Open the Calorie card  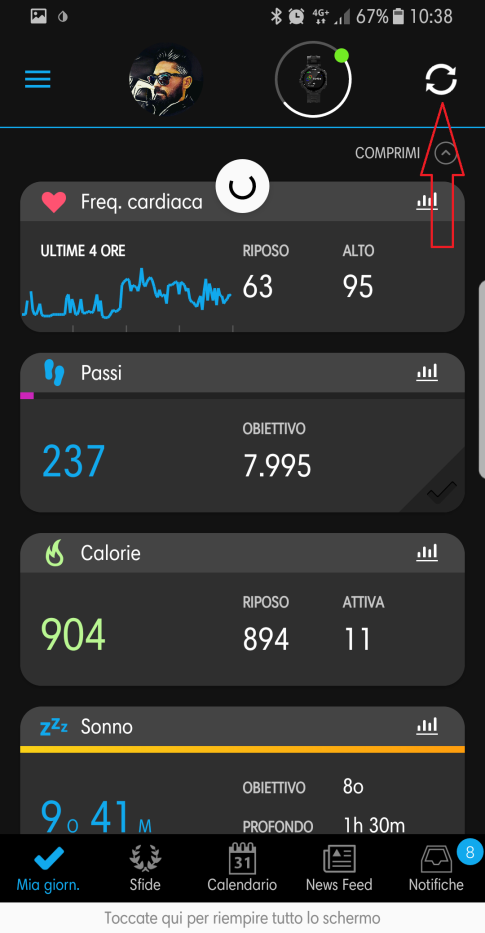coord(242,609)
